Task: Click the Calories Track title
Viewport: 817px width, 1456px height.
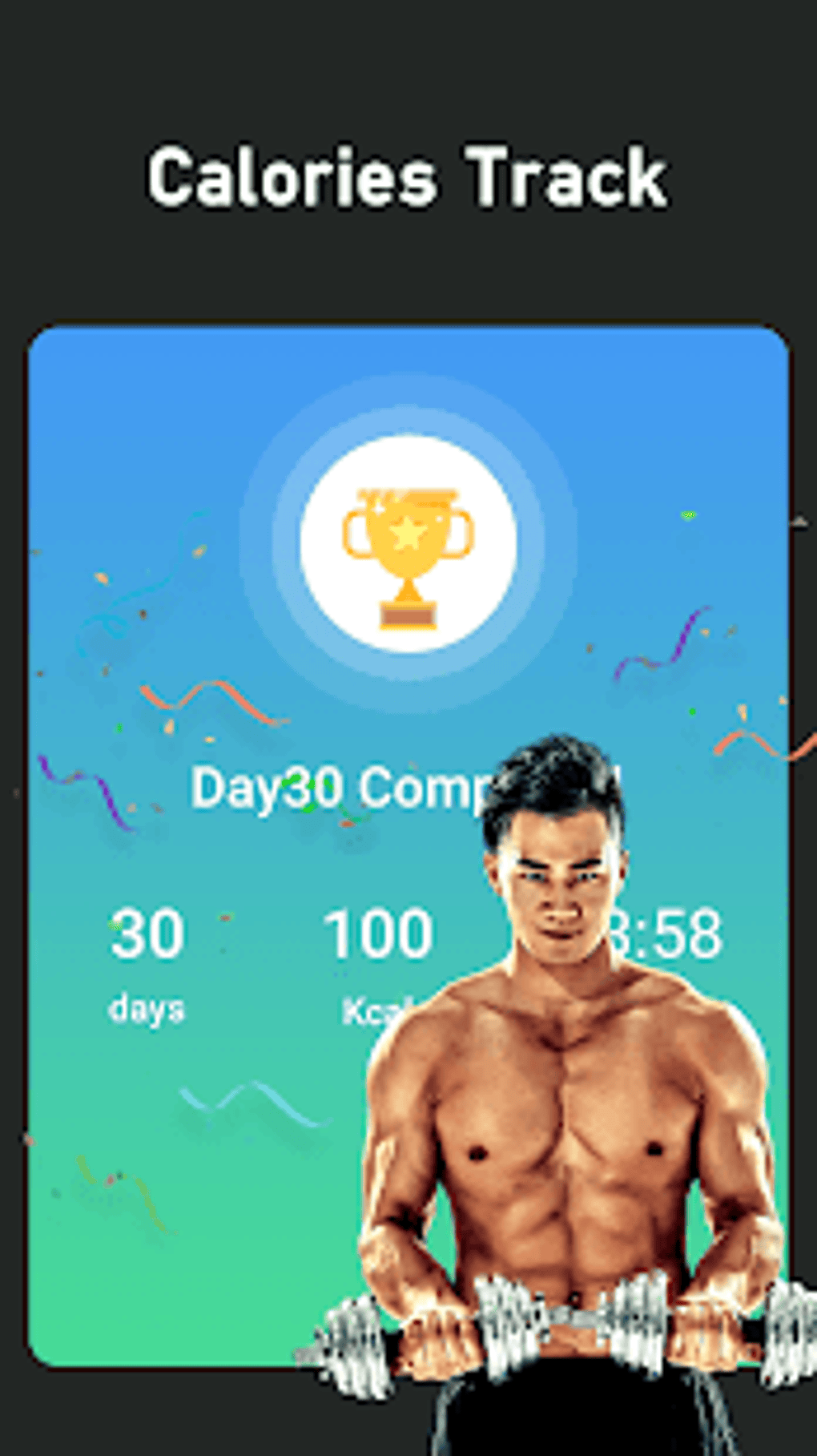Action: pyautogui.click(x=407, y=178)
